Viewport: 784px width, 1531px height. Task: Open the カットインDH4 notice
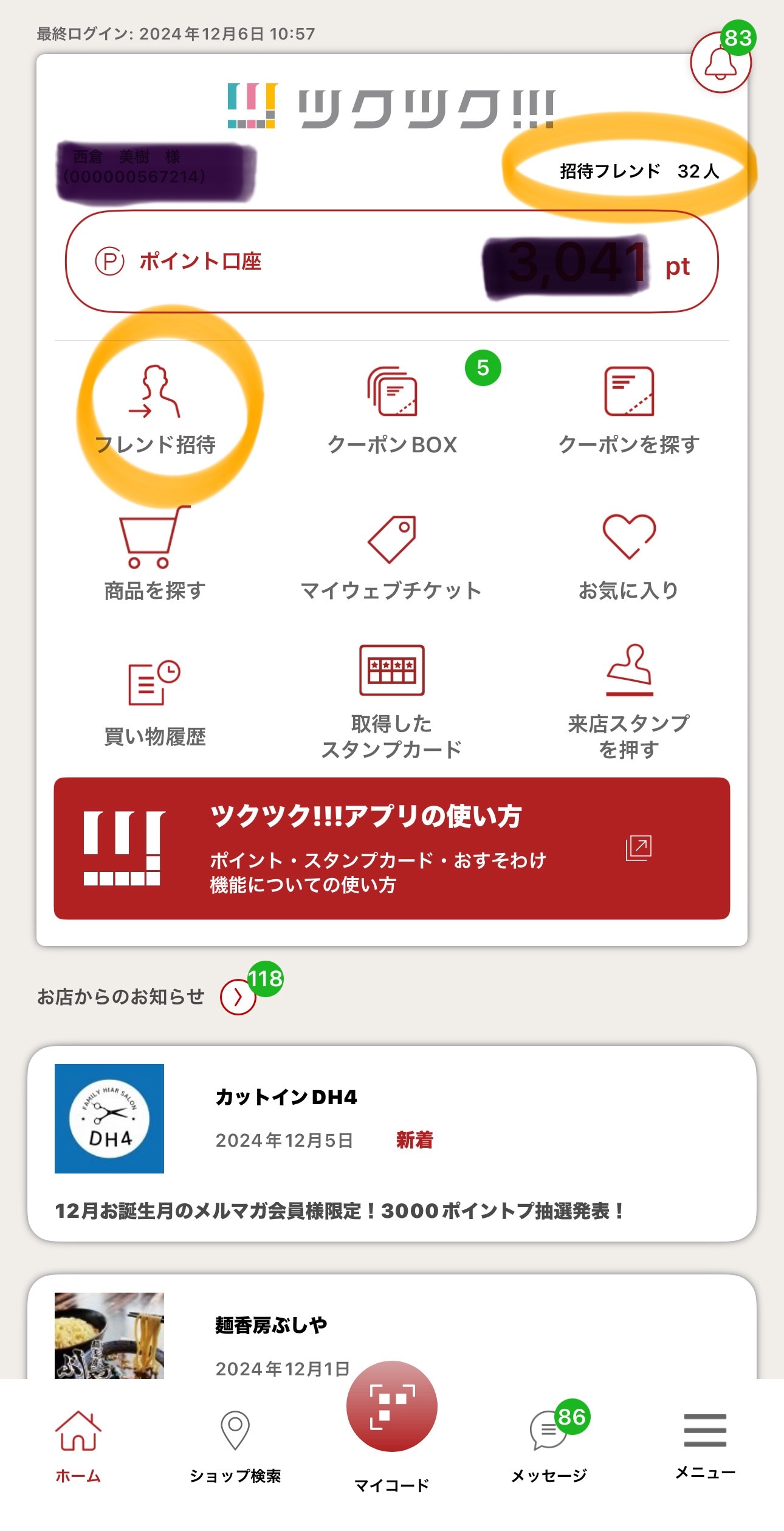(391, 1143)
